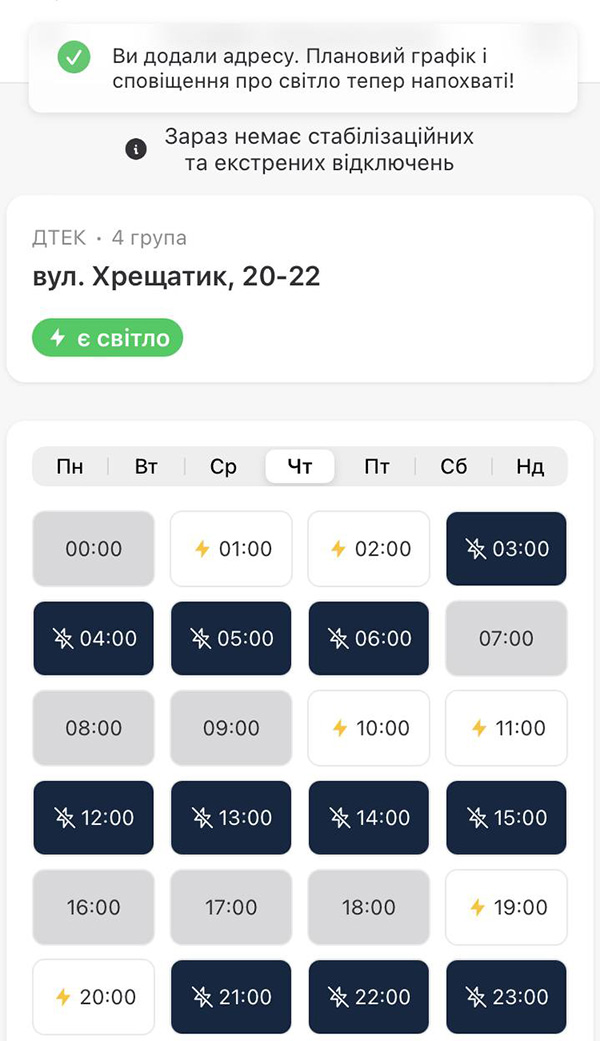Open the Нд schedule tab
The image size is (600, 1041).
pos(530,467)
